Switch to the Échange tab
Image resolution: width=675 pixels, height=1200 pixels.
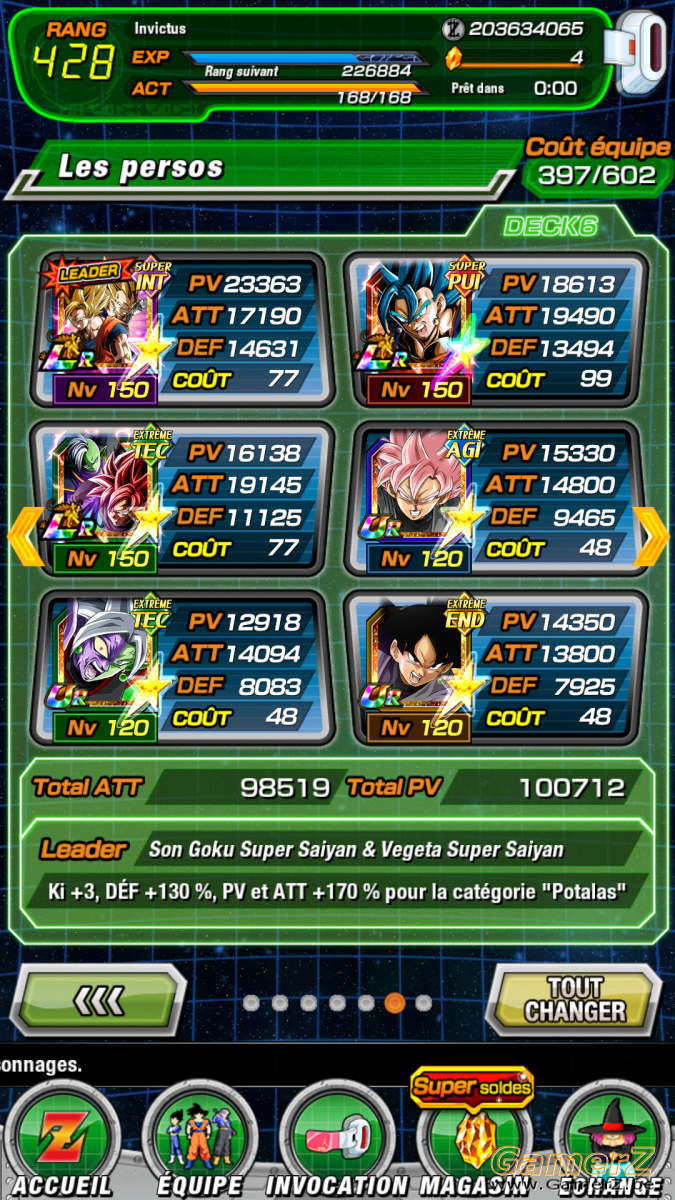612,1140
